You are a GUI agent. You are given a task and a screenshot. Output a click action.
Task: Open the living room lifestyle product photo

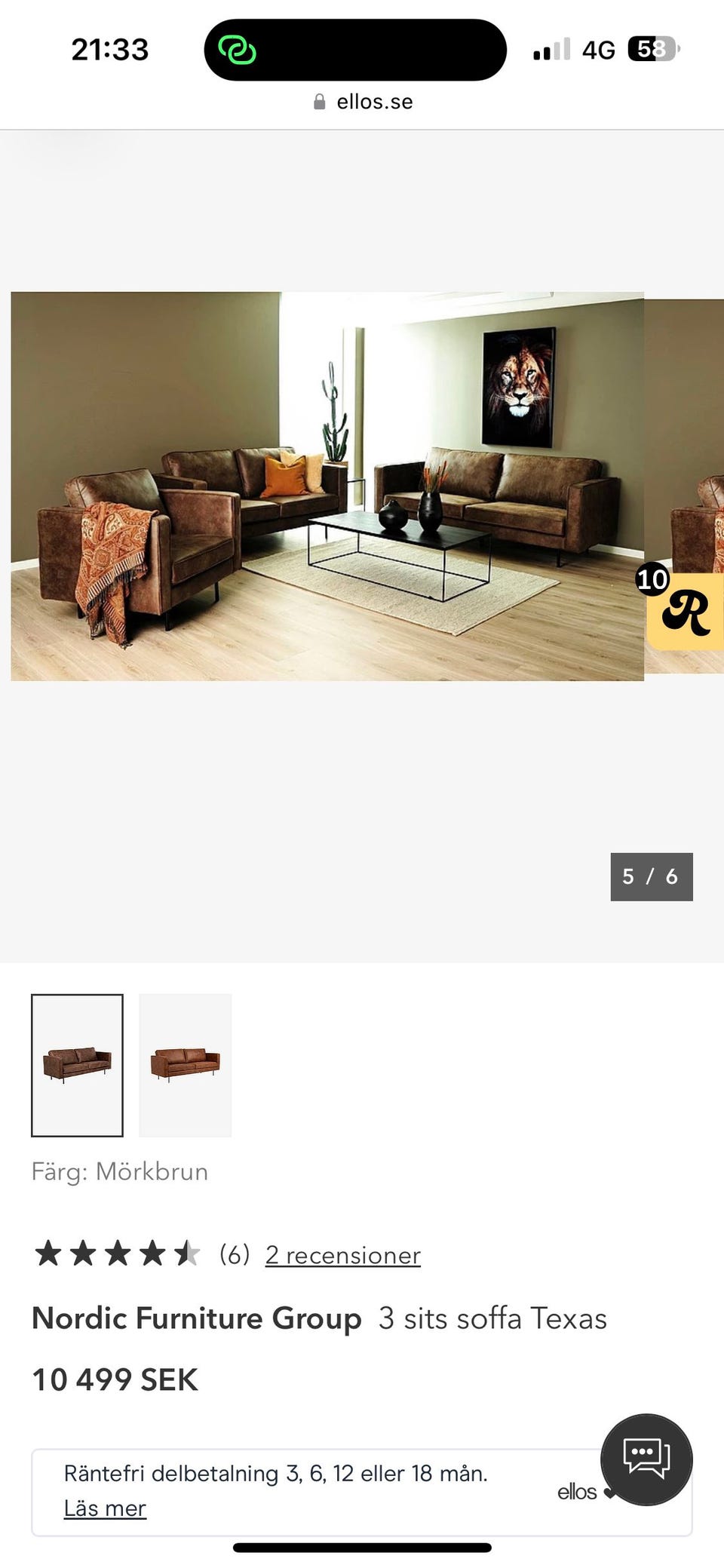click(x=328, y=486)
